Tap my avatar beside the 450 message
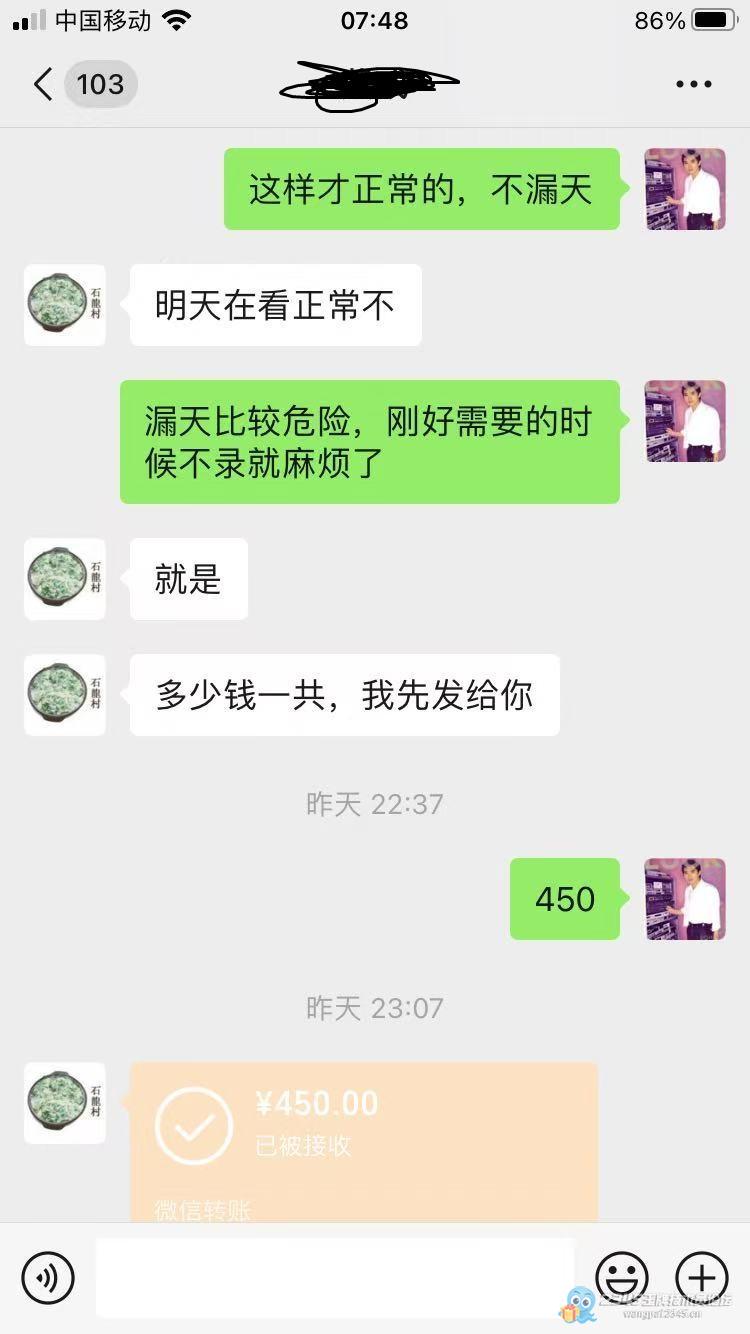The height and width of the screenshot is (1334, 750). coord(685,899)
